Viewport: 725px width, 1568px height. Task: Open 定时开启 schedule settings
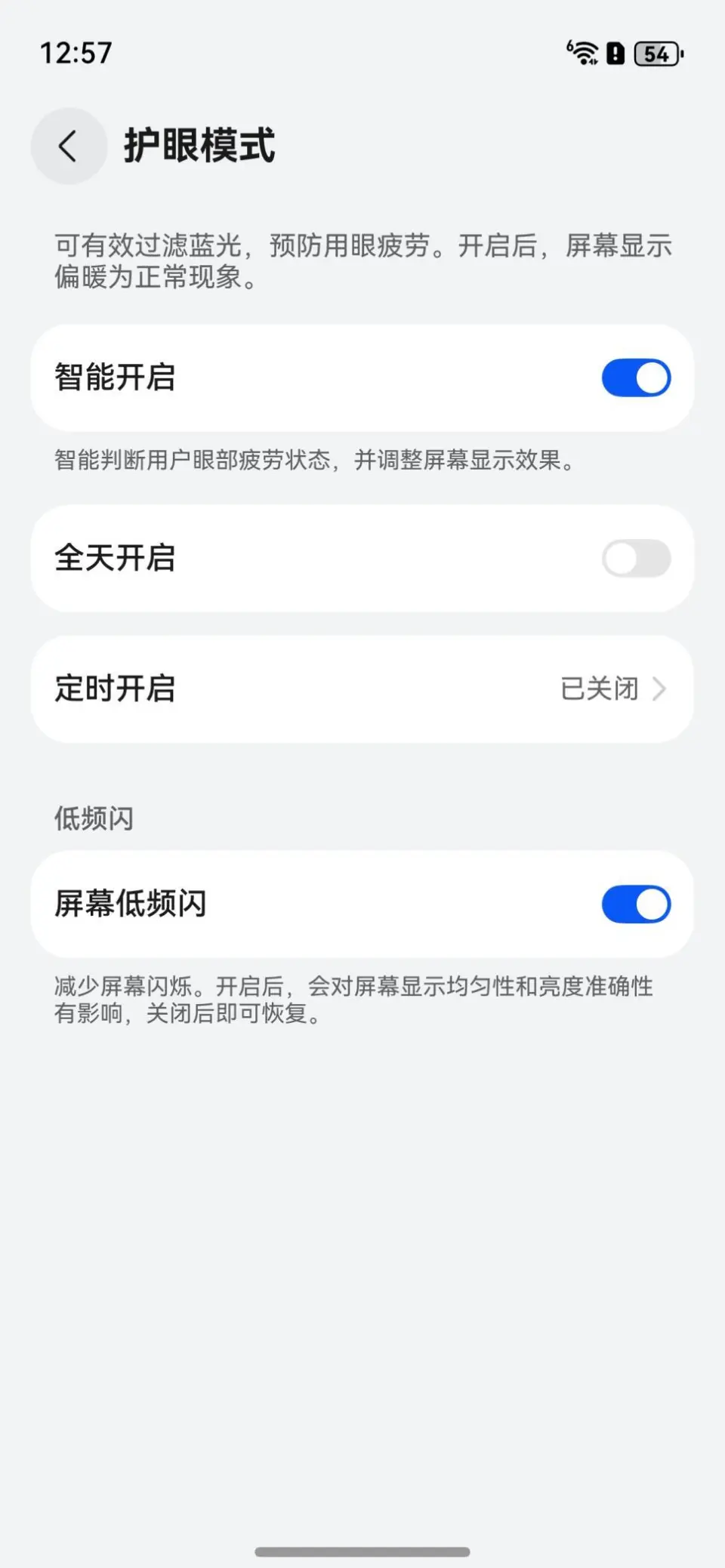click(x=362, y=689)
